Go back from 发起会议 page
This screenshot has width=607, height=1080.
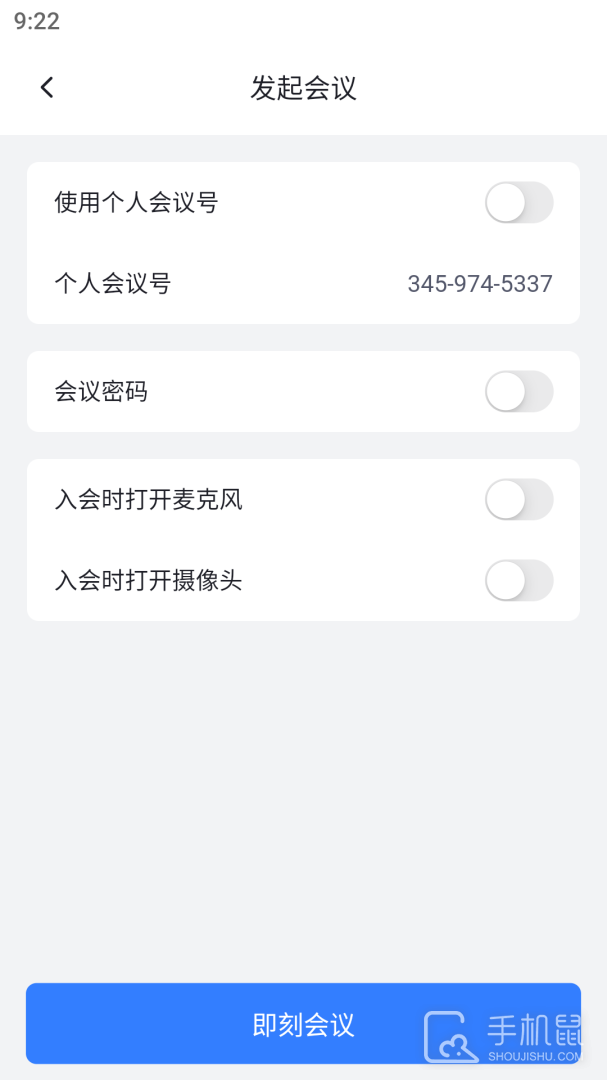coord(47,88)
